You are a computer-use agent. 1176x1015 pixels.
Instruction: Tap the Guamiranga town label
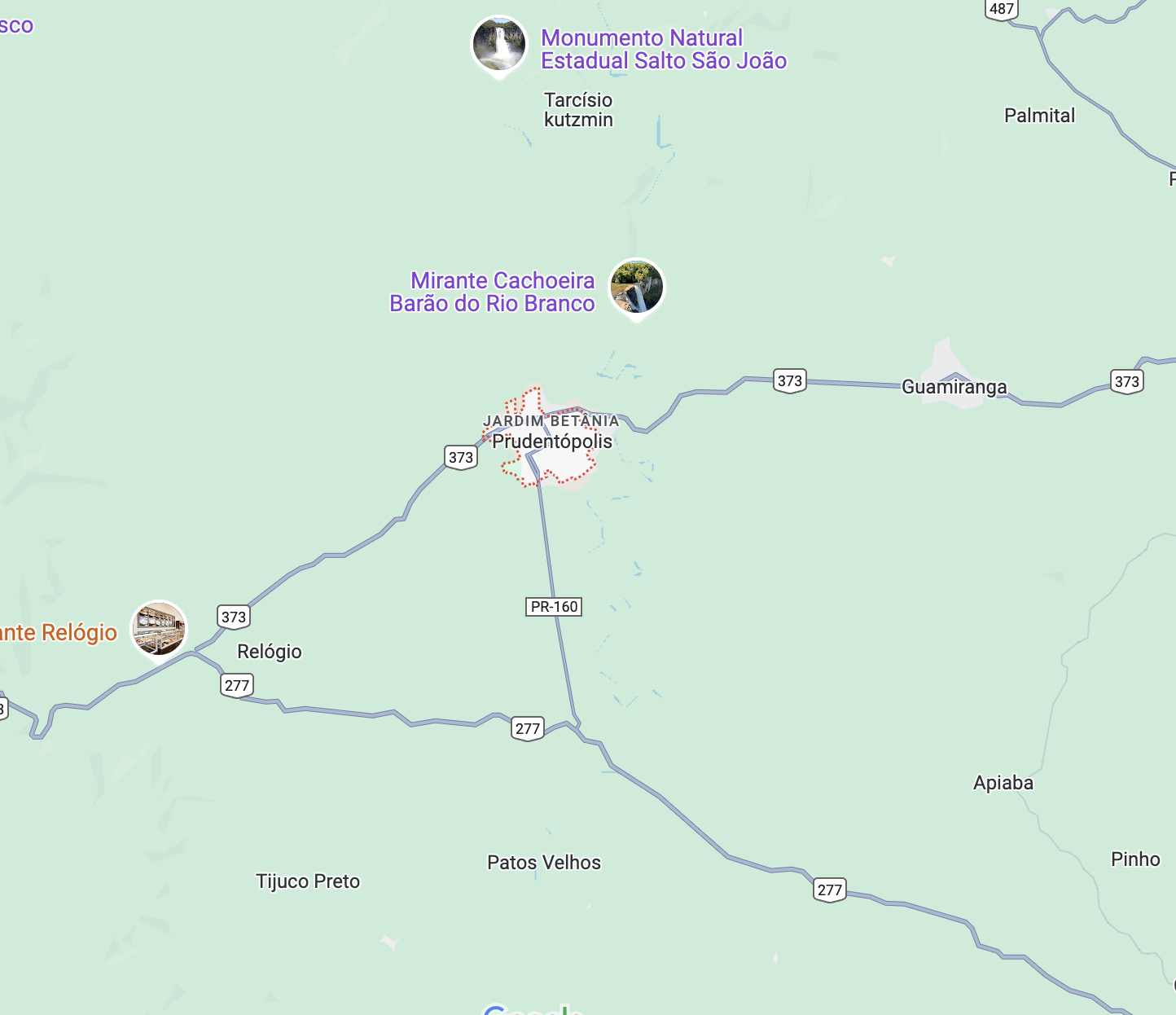[x=954, y=387]
